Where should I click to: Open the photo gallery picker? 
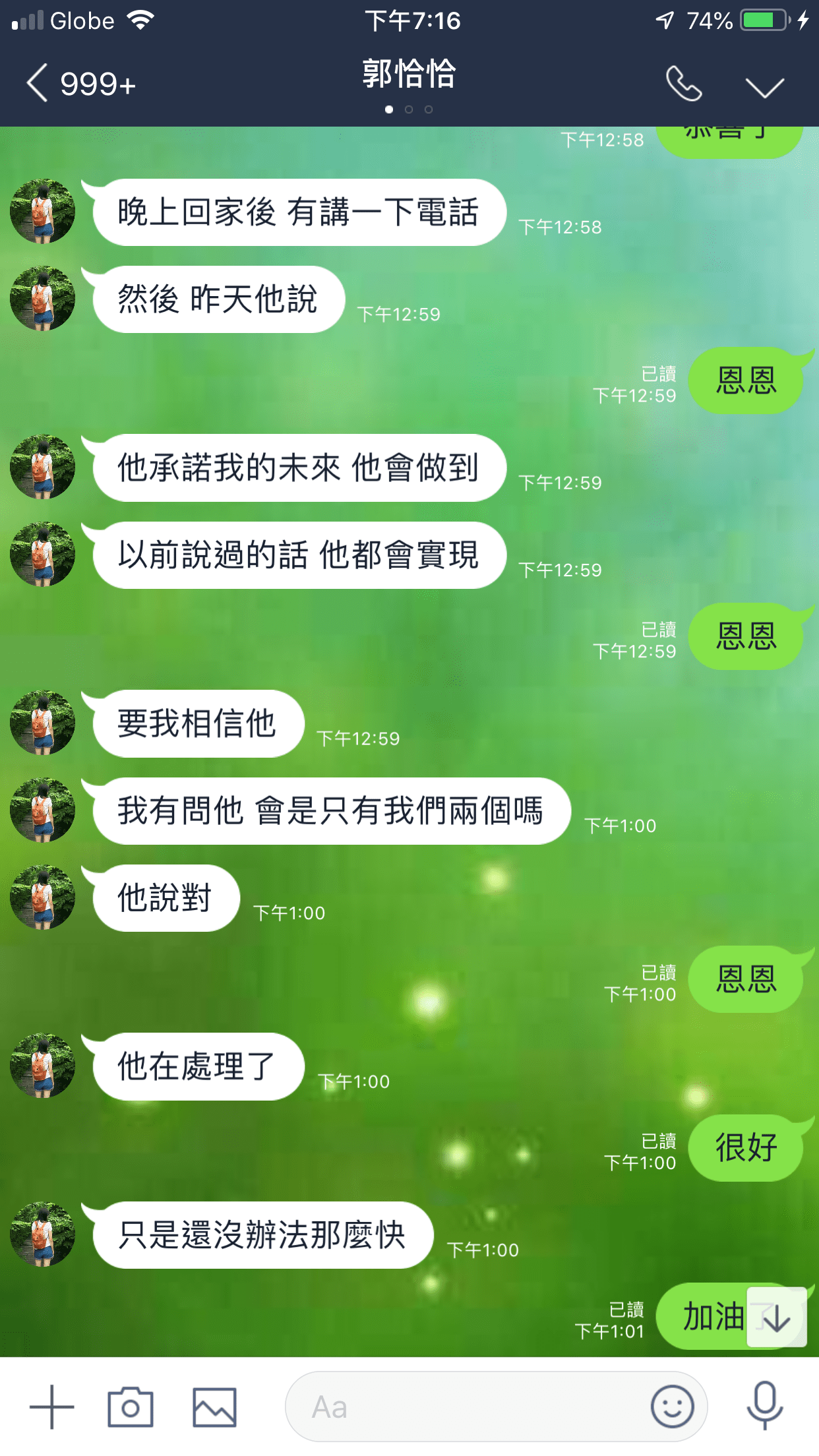click(x=214, y=1407)
